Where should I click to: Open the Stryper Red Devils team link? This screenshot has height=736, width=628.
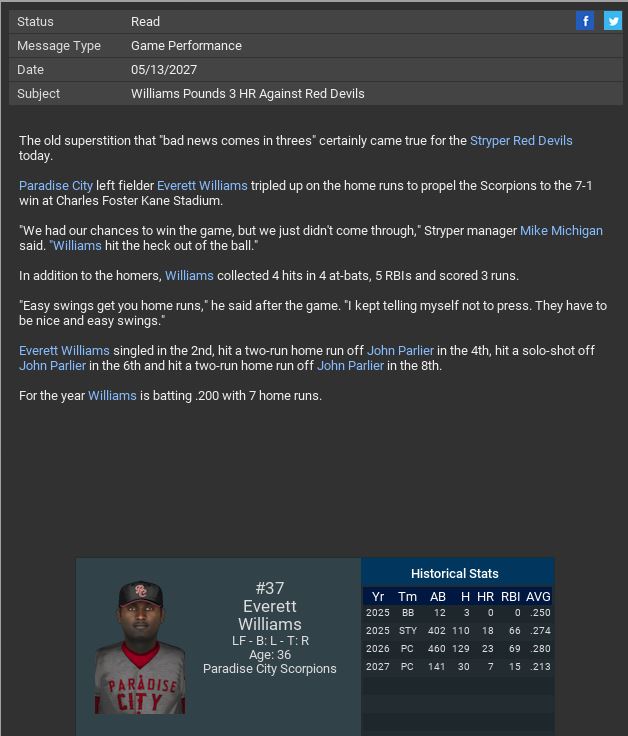click(521, 141)
